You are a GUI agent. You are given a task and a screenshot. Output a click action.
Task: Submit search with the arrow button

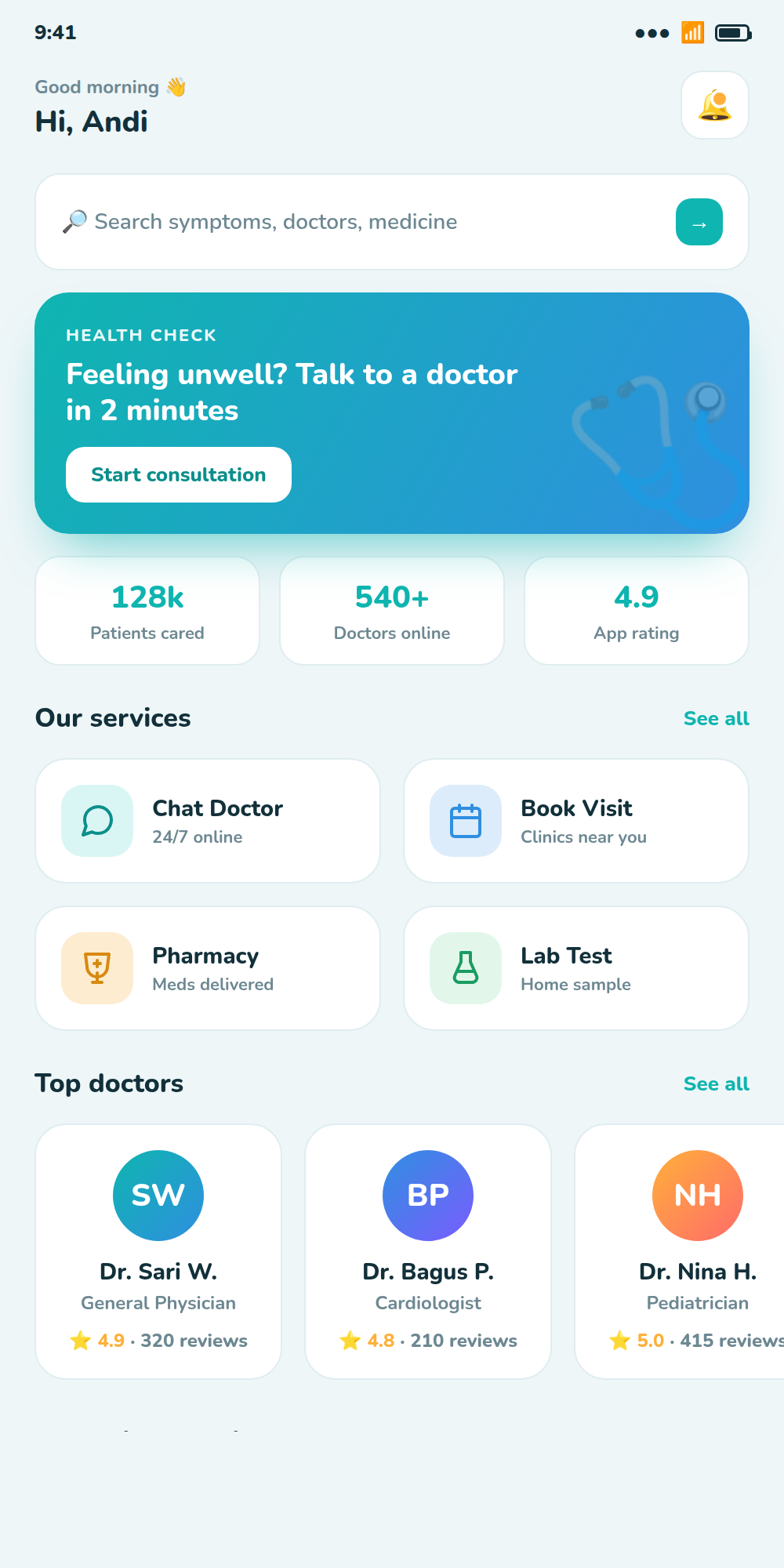[699, 222]
